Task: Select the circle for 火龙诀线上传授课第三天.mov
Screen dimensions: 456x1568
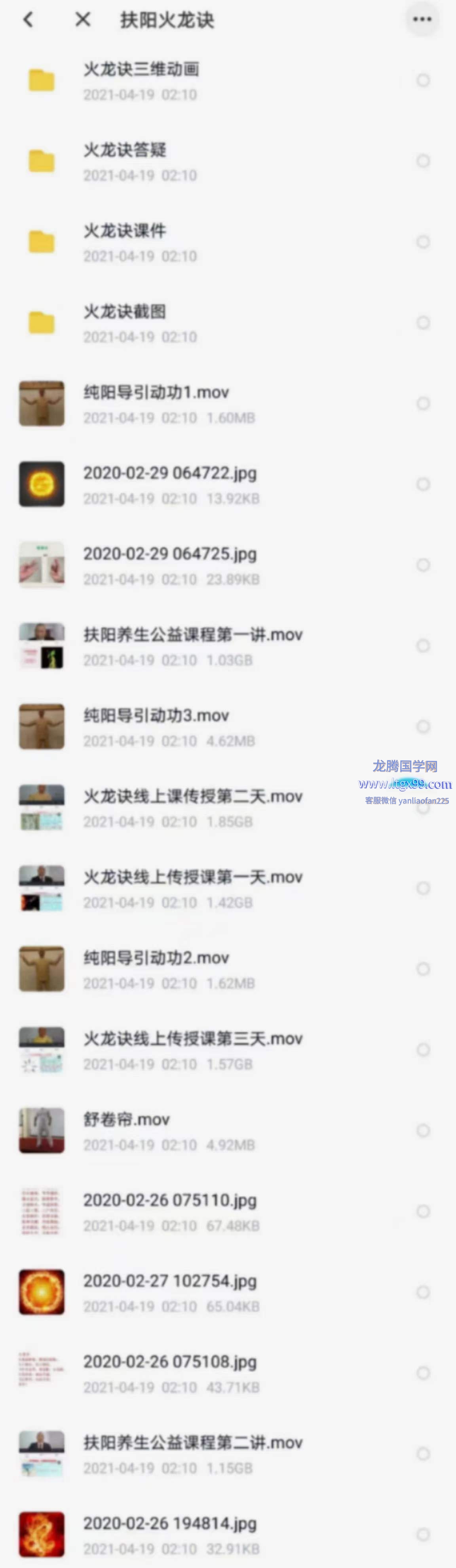Action: coord(423,1049)
